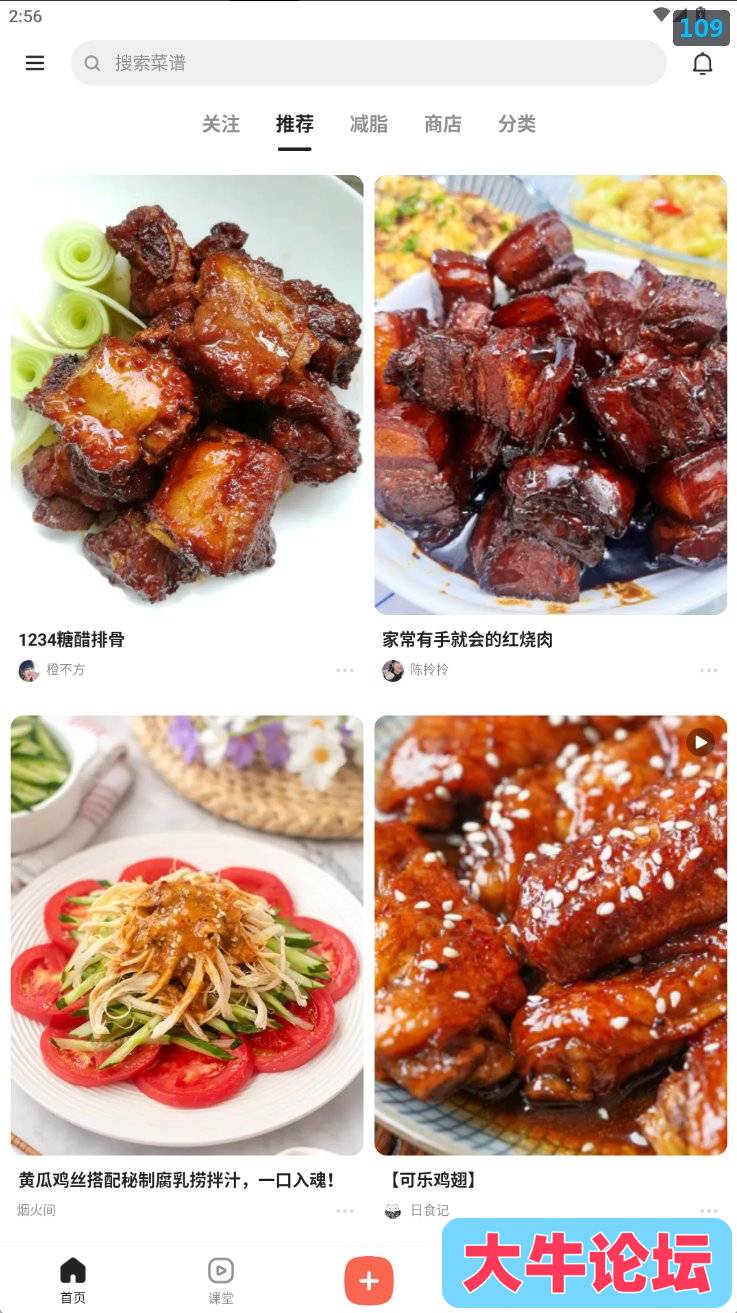Image resolution: width=737 pixels, height=1313 pixels.
Task: Switch to the 减脂 tab
Action: [369, 124]
